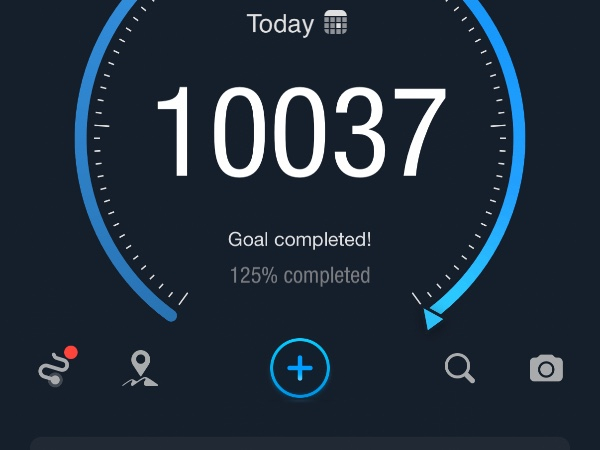600x450 pixels.
Task: Open the camera icon
Action: [x=546, y=369]
